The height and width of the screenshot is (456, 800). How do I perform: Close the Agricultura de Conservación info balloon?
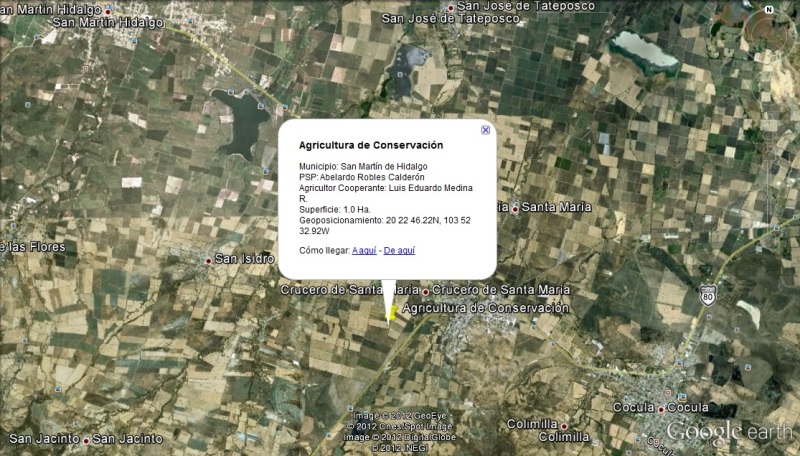point(486,130)
